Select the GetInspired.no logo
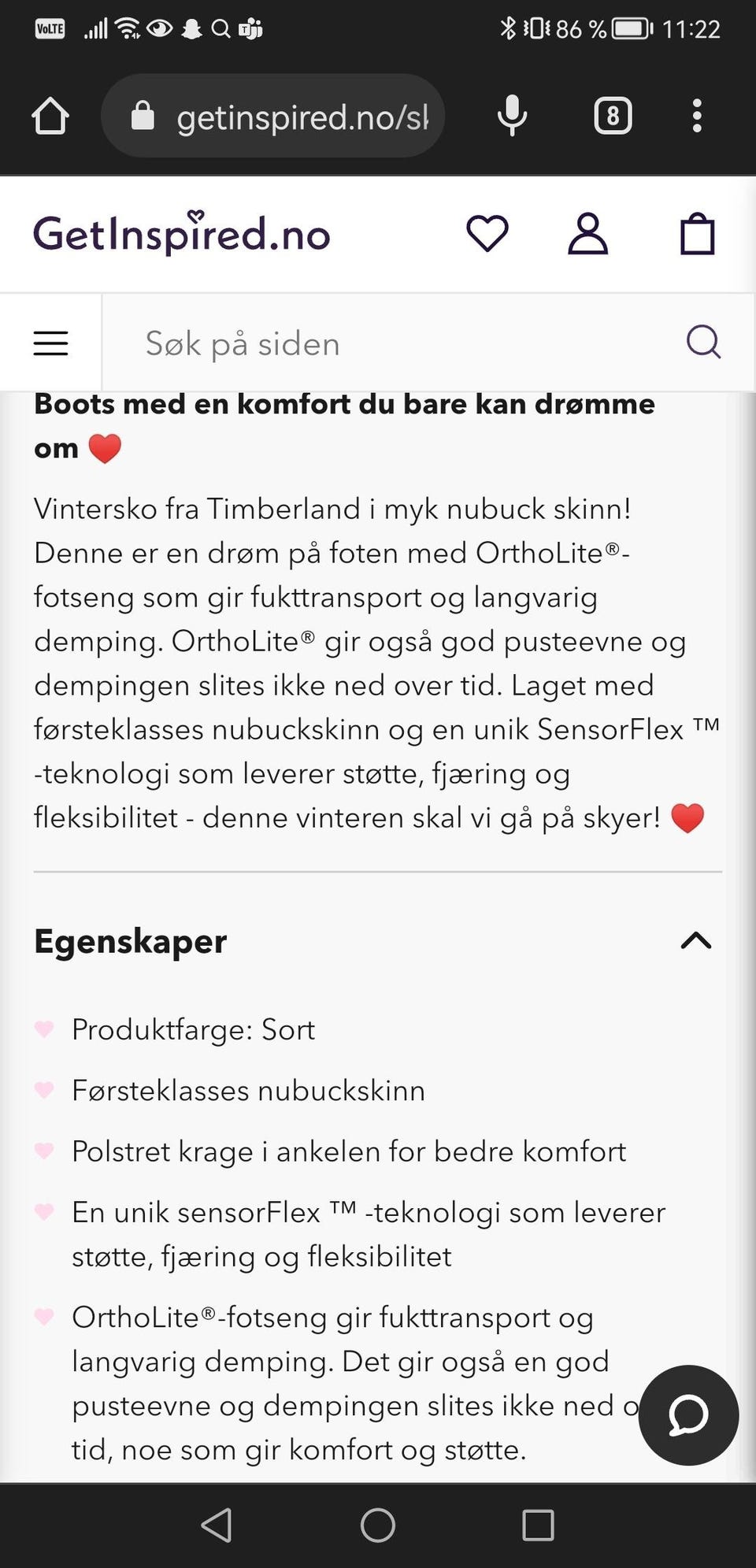 point(181,232)
